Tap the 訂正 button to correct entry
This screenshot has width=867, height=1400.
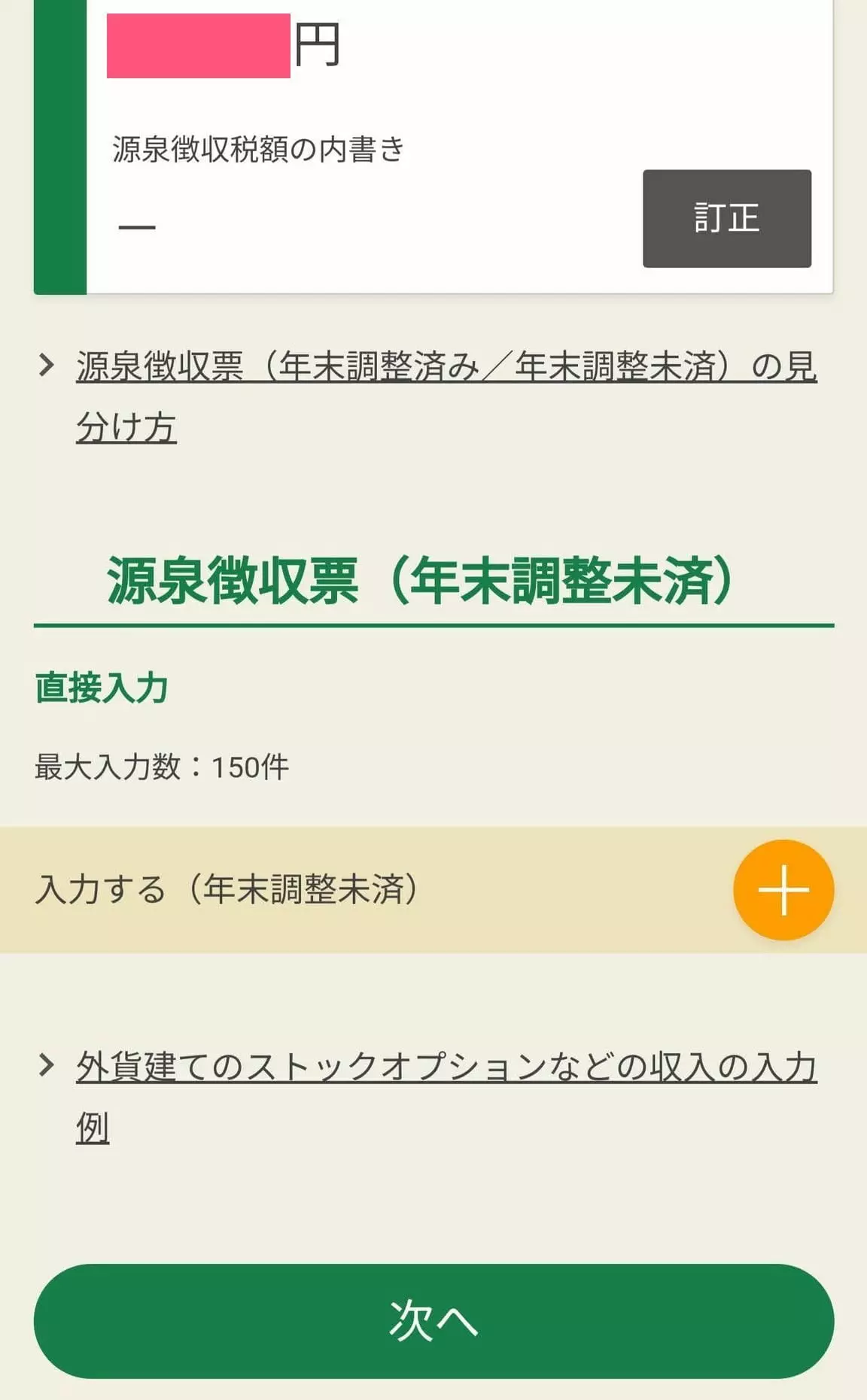(726, 218)
